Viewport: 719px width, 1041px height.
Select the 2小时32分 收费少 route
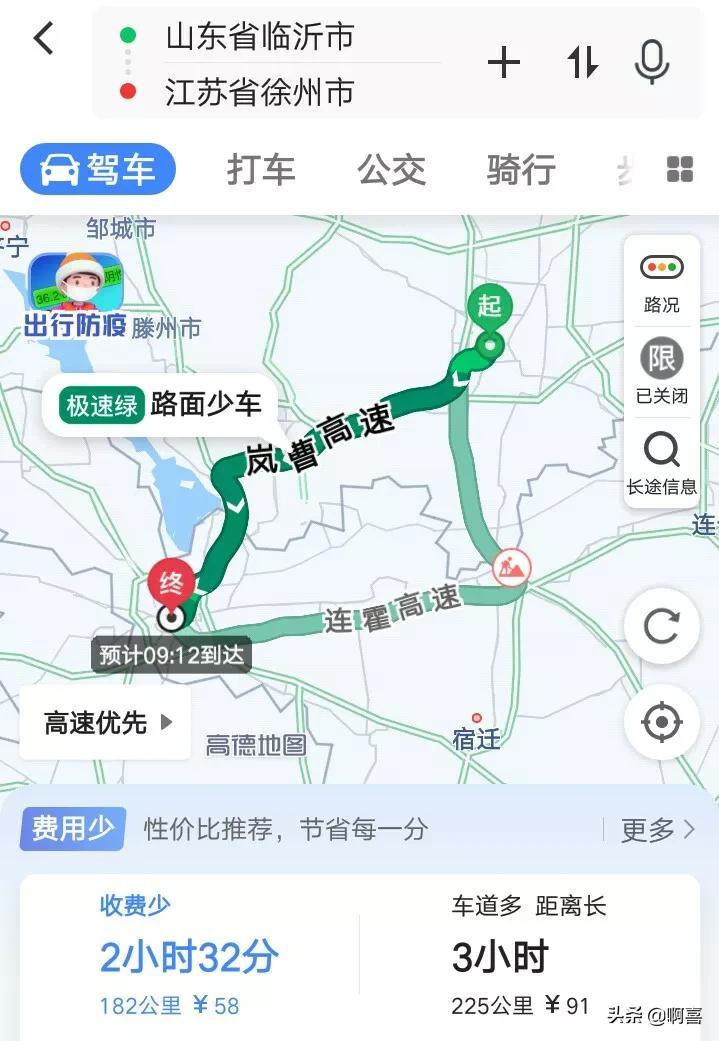coord(188,957)
